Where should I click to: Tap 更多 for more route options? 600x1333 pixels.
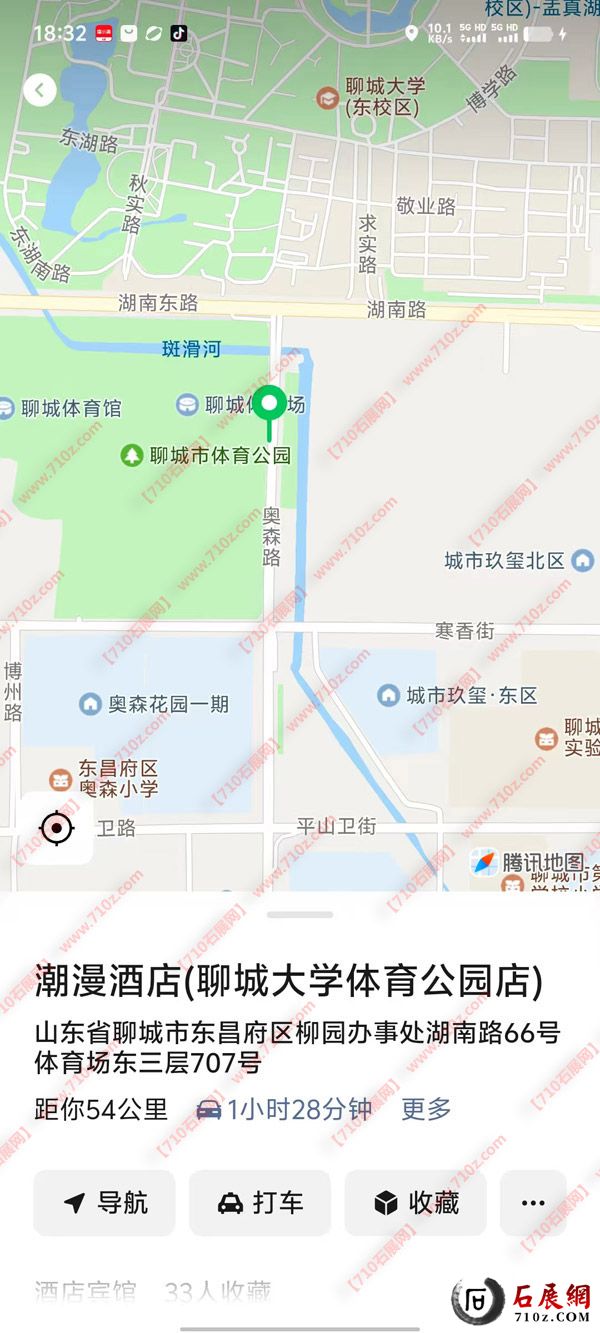coord(426,1108)
